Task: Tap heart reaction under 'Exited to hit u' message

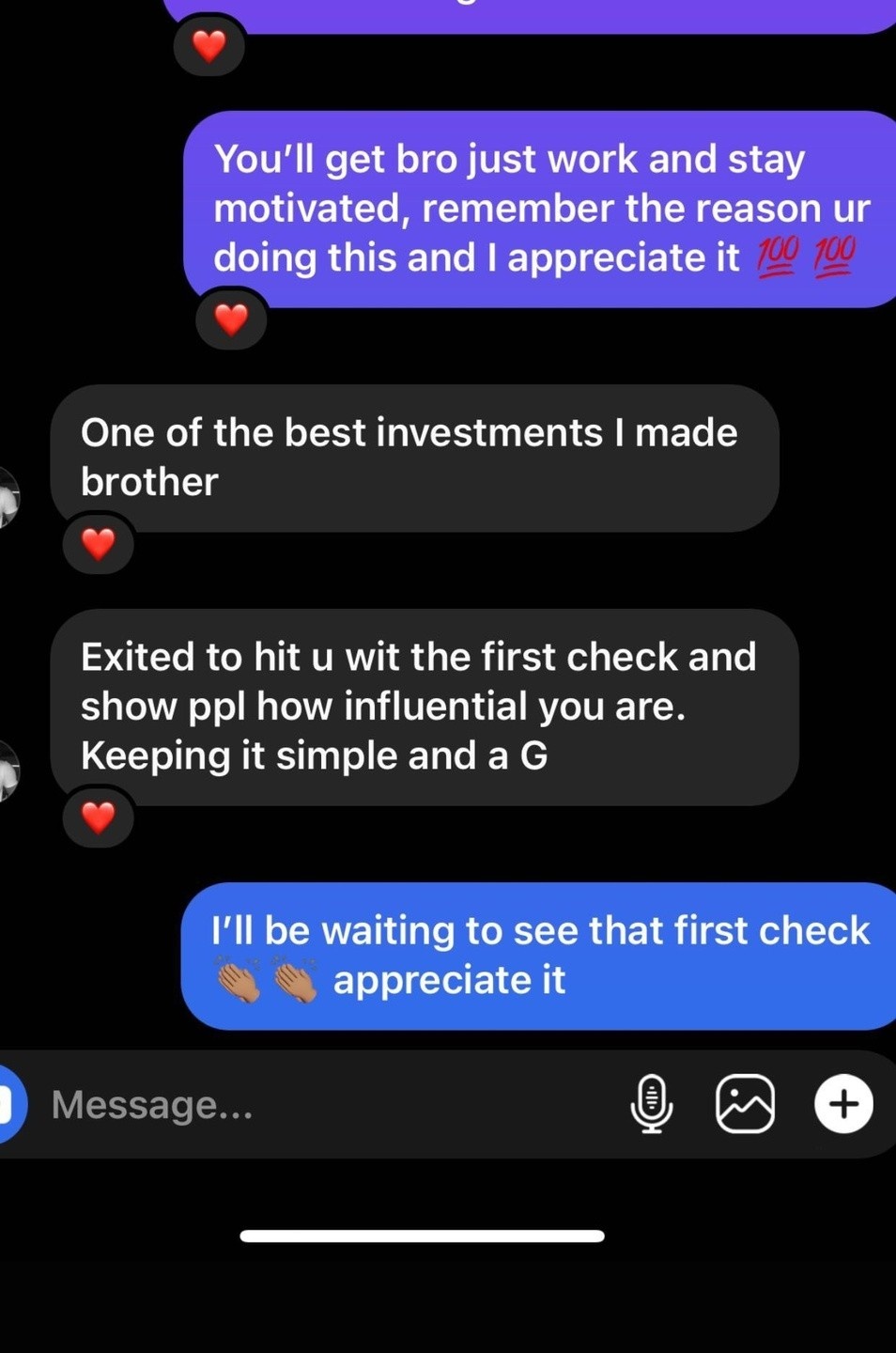Action: click(99, 817)
